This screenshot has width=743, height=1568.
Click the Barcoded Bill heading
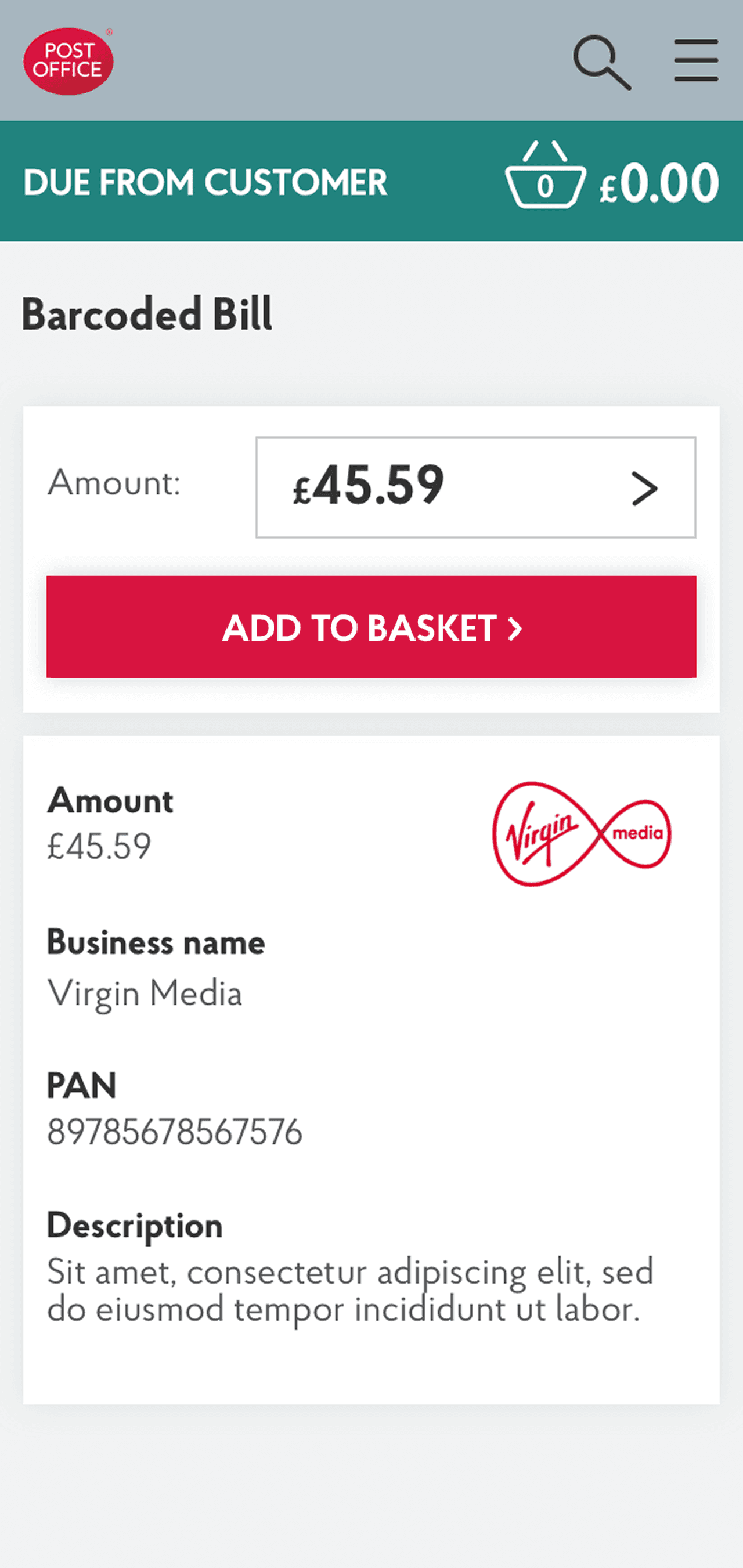coord(146,313)
